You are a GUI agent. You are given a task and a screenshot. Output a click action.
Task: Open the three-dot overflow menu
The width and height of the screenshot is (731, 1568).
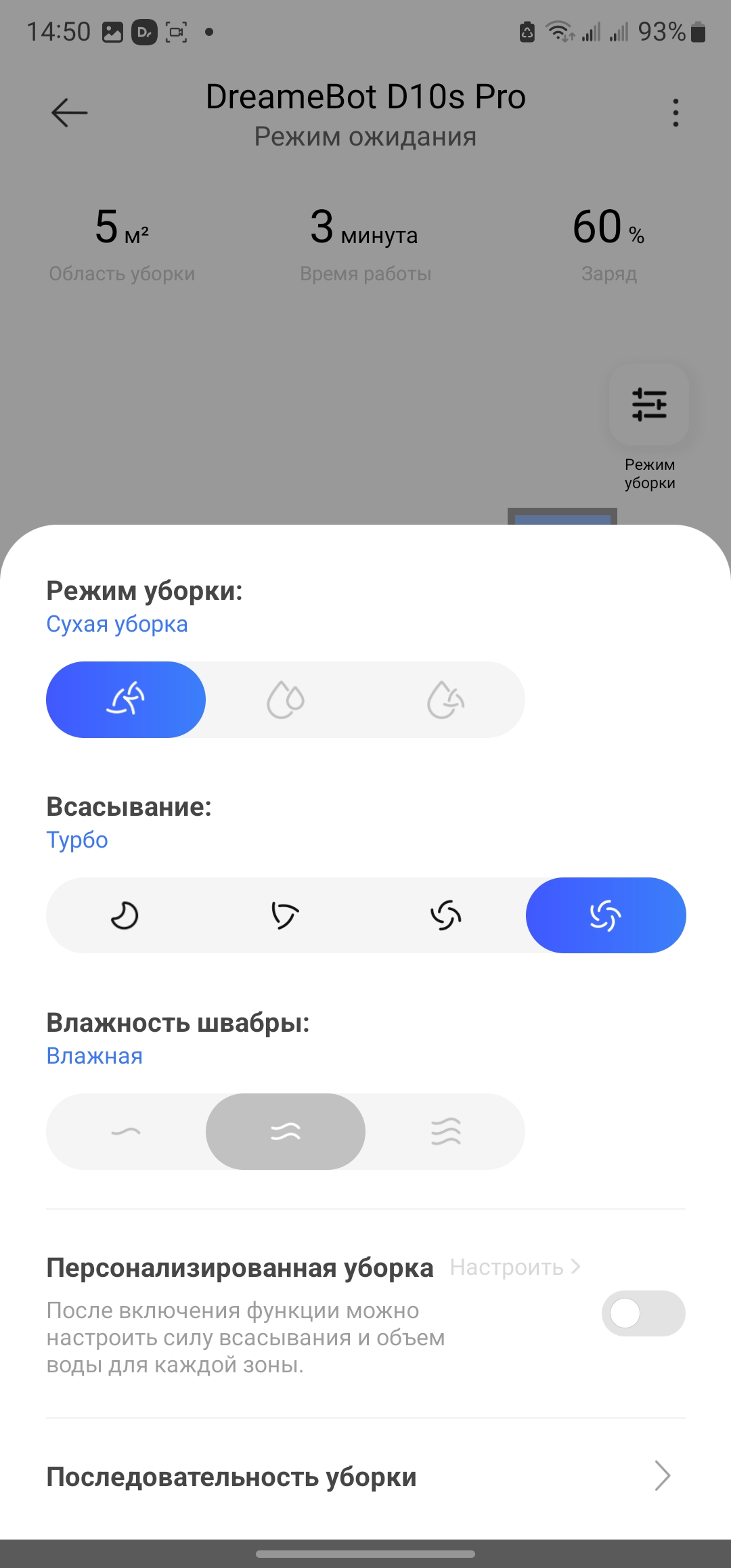pos(675,112)
